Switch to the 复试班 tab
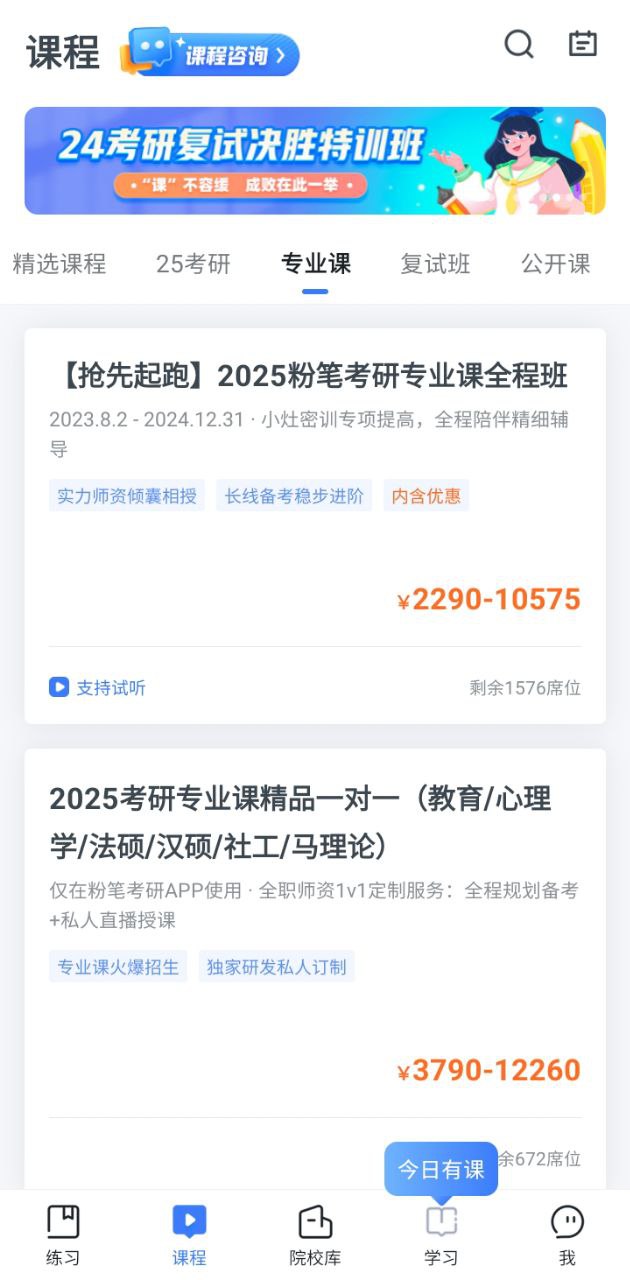 tap(435, 264)
